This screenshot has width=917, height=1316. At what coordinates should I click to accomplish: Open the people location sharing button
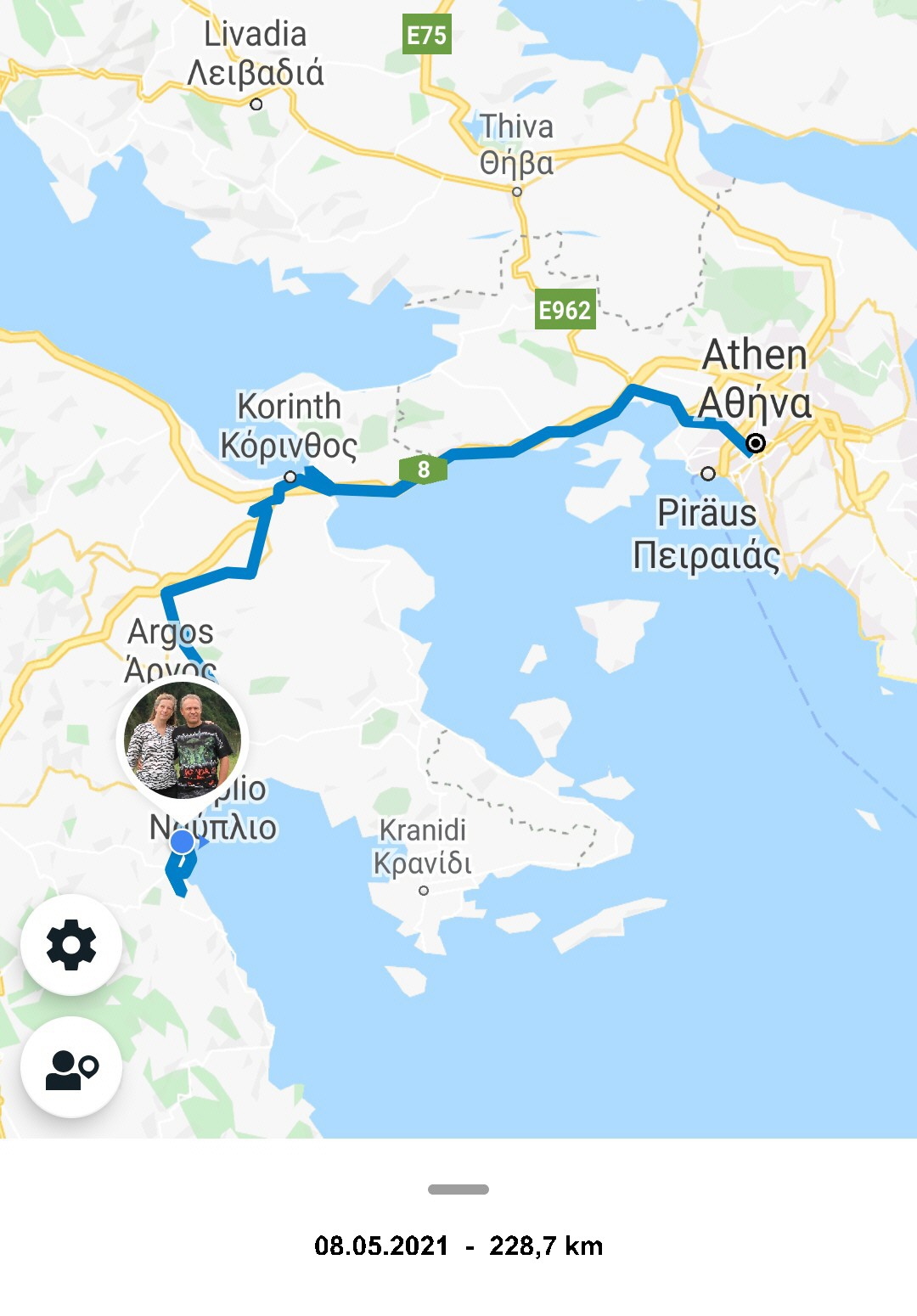point(71,1067)
